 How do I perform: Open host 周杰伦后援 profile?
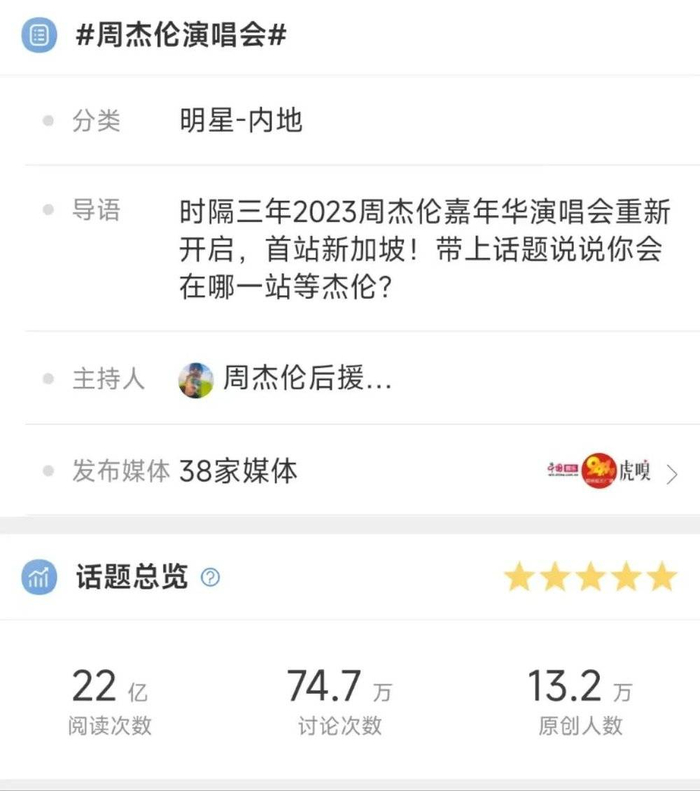pyautogui.click(x=285, y=379)
